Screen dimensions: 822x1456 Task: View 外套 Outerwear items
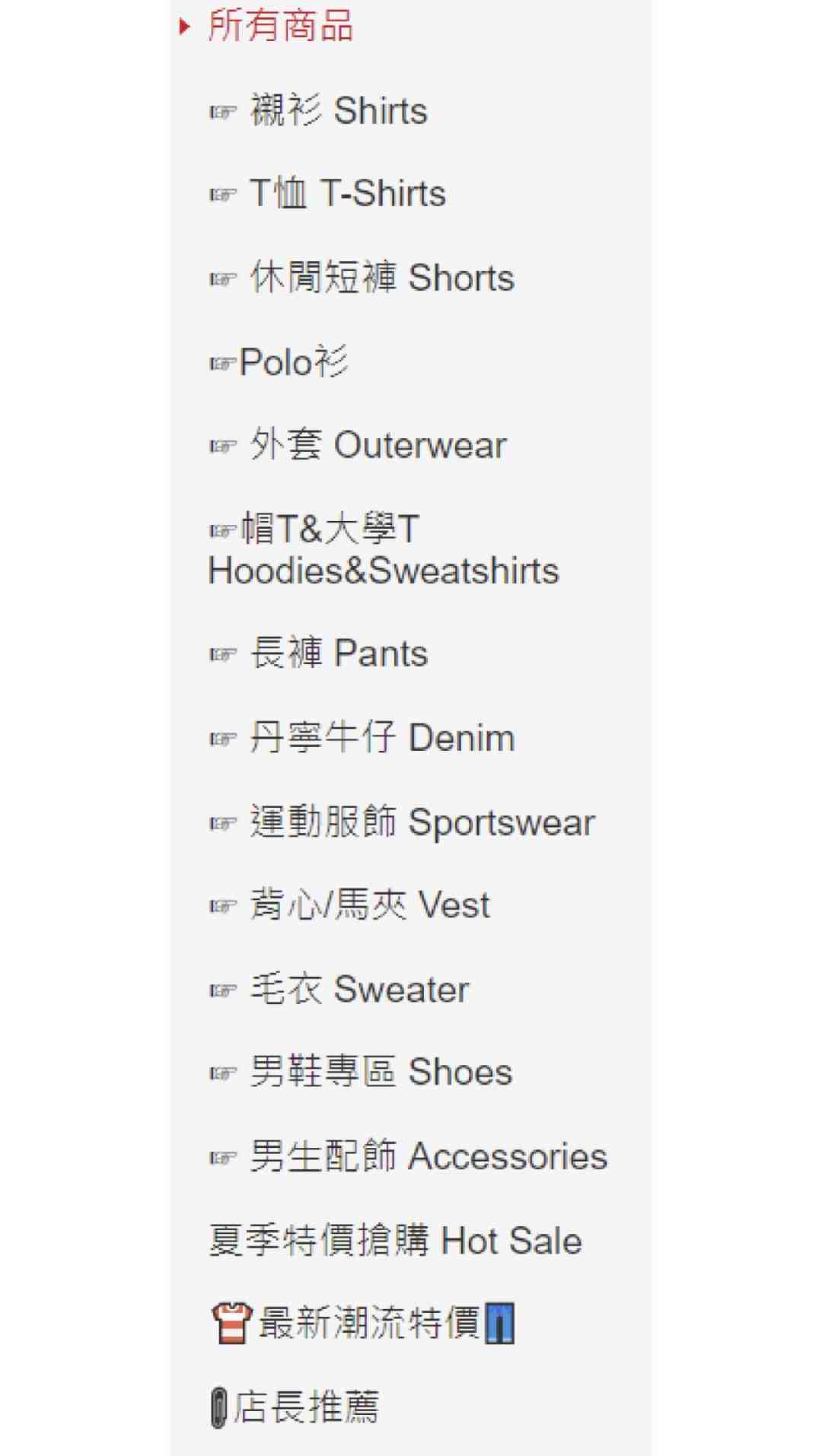click(358, 445)
